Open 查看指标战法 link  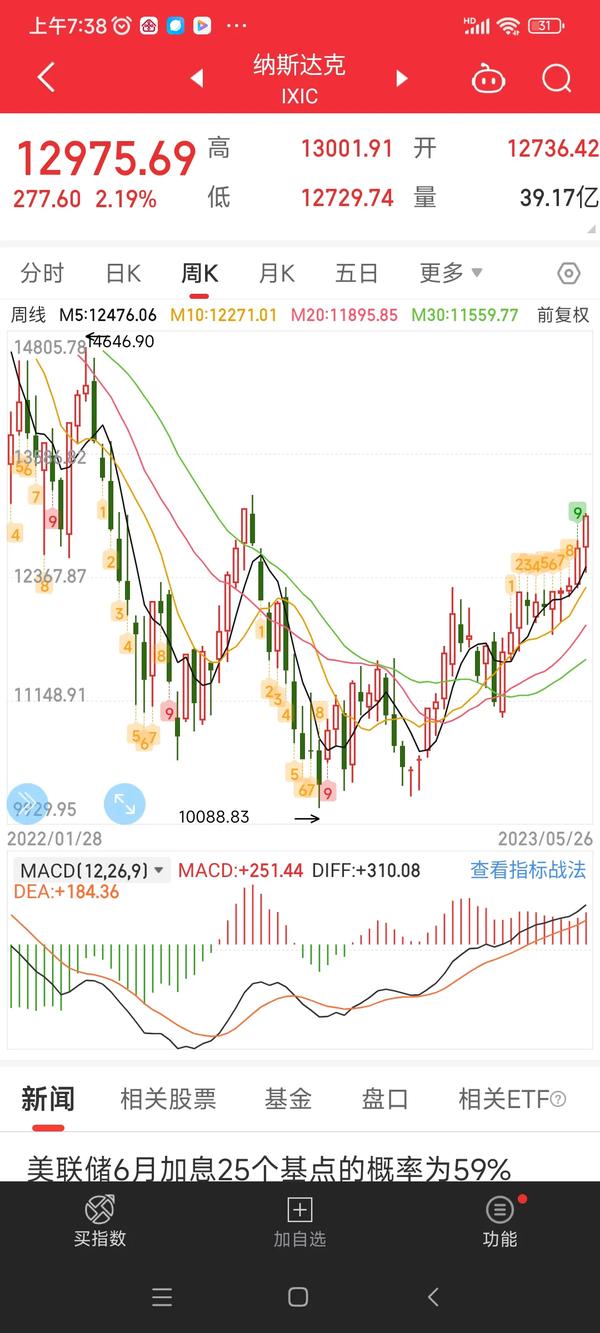pos(528,870)
